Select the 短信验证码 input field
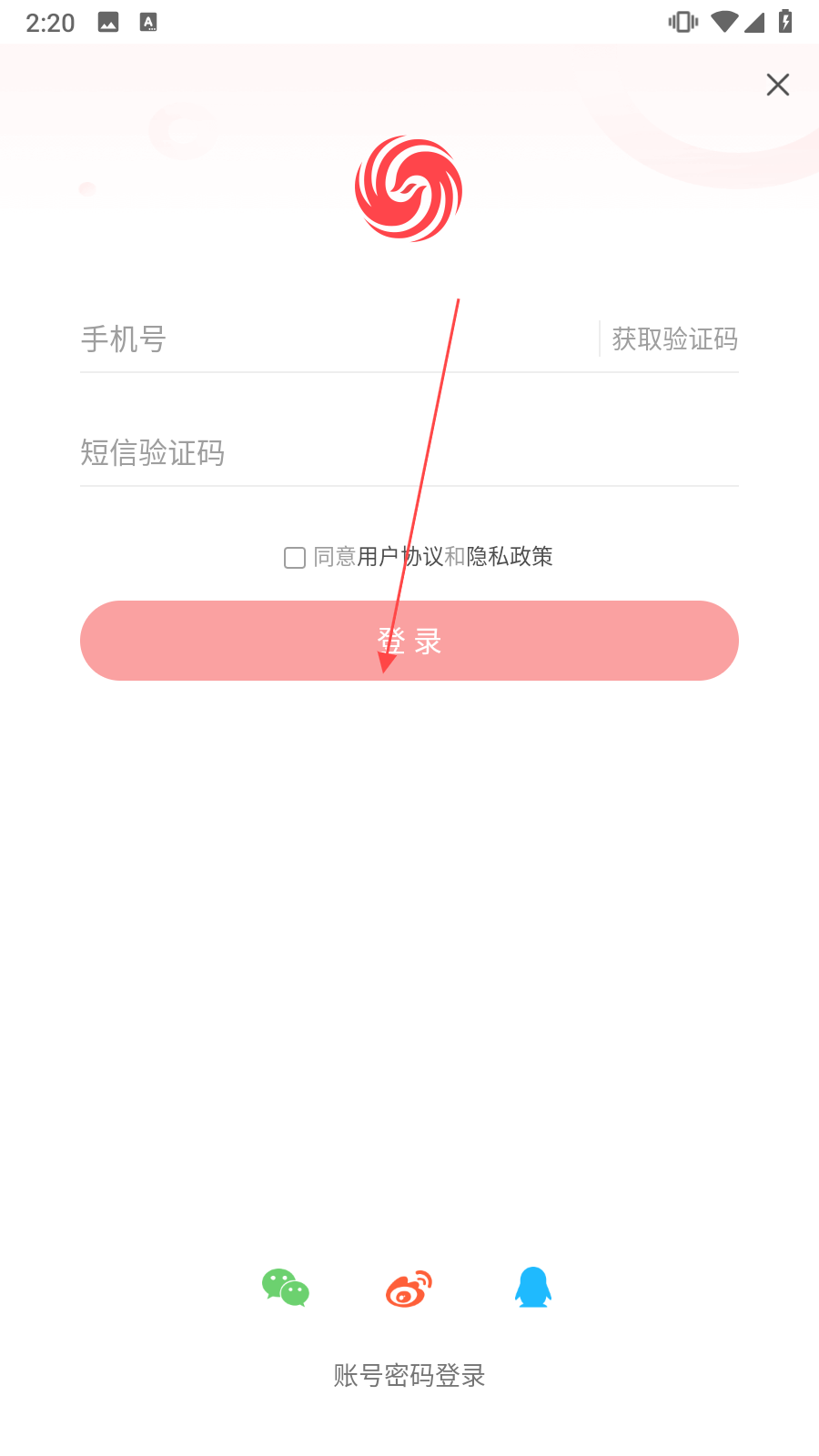Screen dimensions: 819x1456 pos(409,452)
